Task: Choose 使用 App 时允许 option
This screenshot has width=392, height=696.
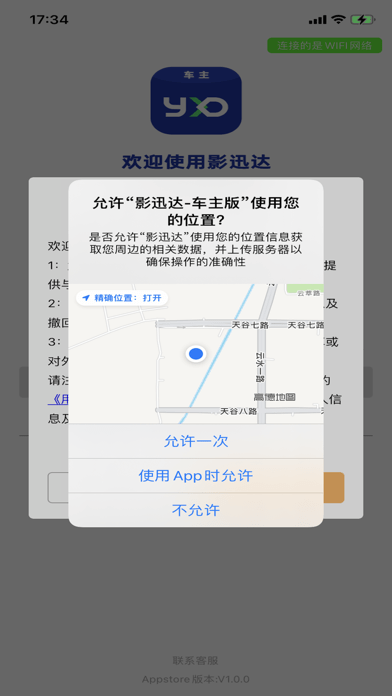Action: tap(196, 476)
